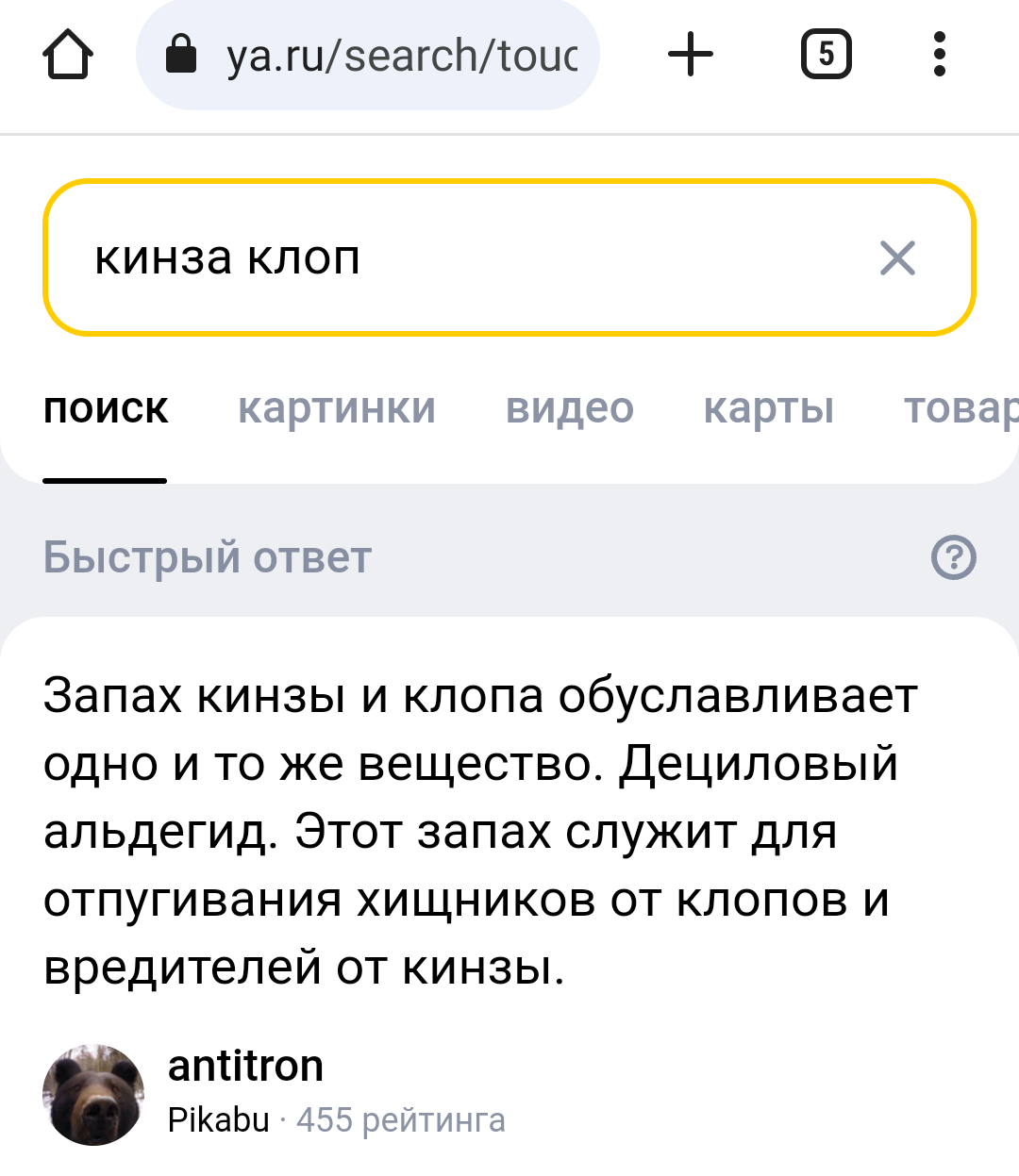
Task: Open the browser overflow menu
Action: [939, 55]
